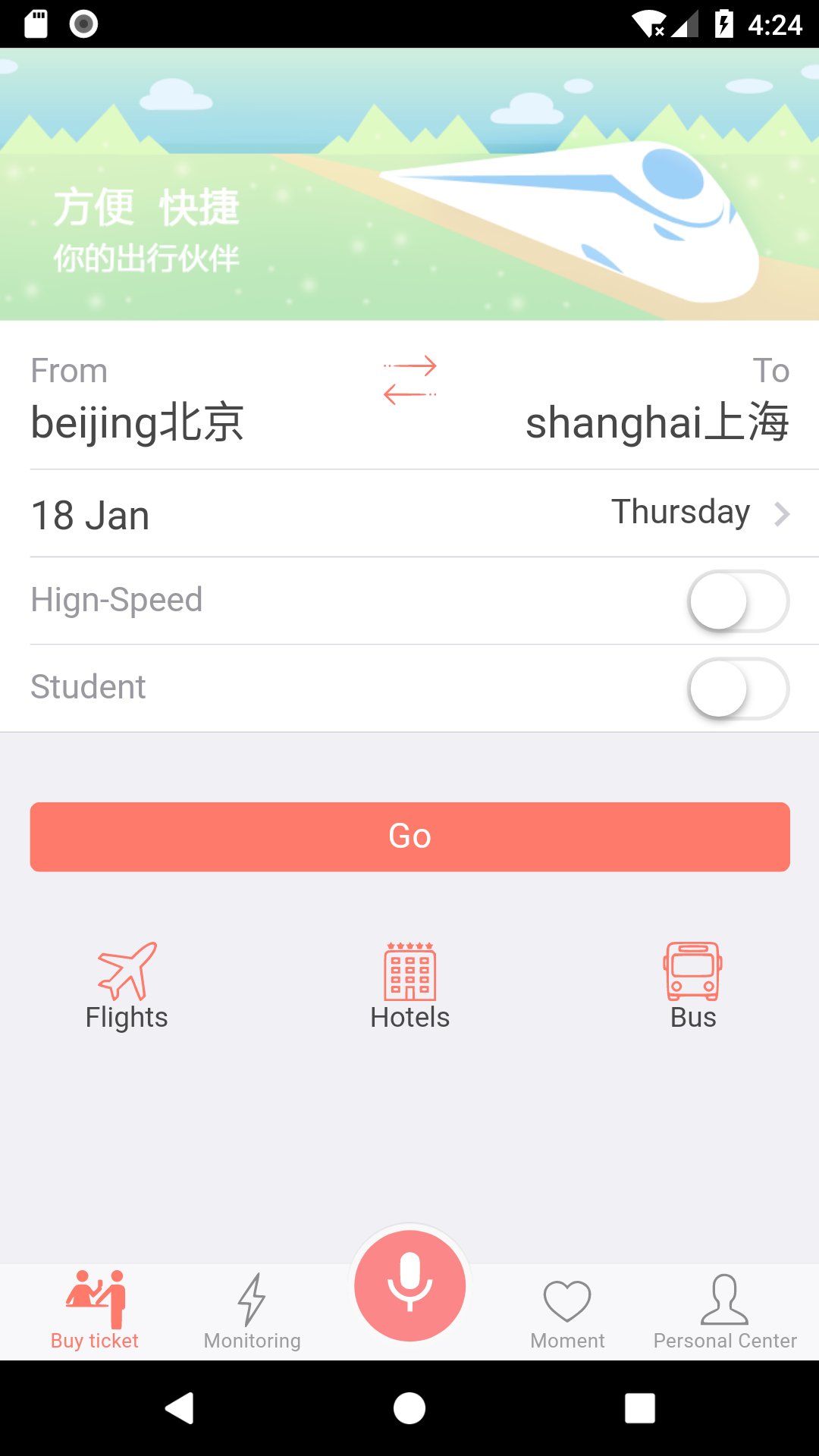This screenshot has height=1456, width=819.
Task: Start voice search with the microphone
Action: coord(409,1285)
